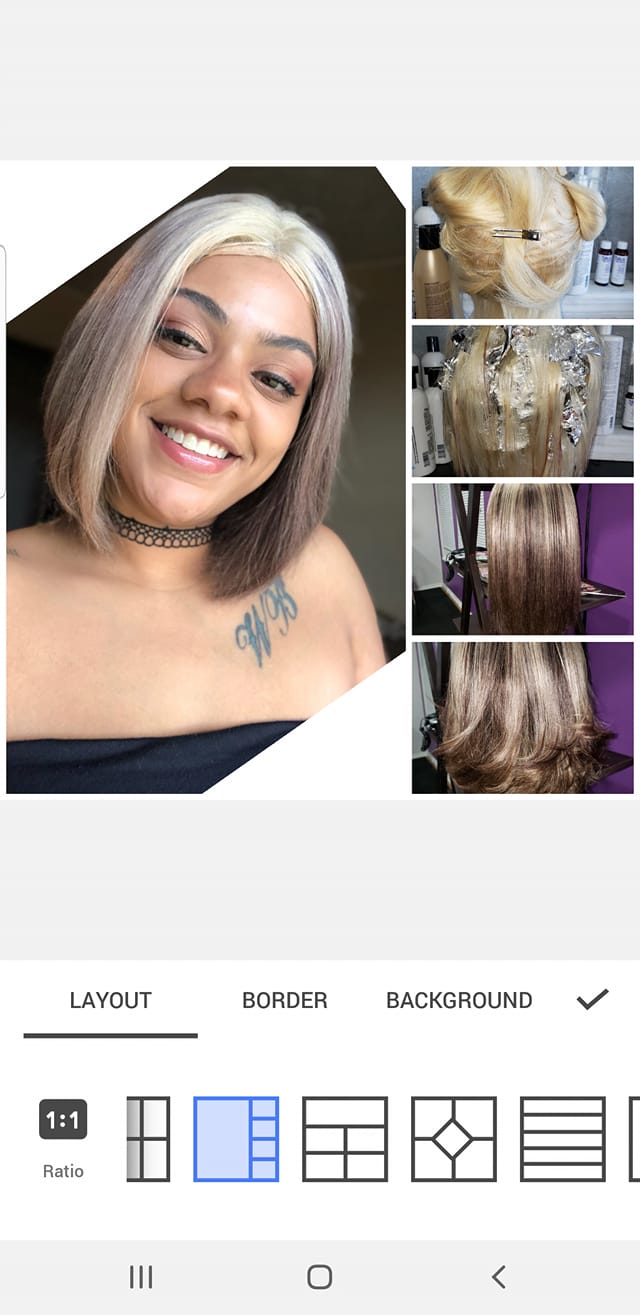Select the highlighted large-left four-right layout
Screen dimensions: 640x1315
point(236,1139)
